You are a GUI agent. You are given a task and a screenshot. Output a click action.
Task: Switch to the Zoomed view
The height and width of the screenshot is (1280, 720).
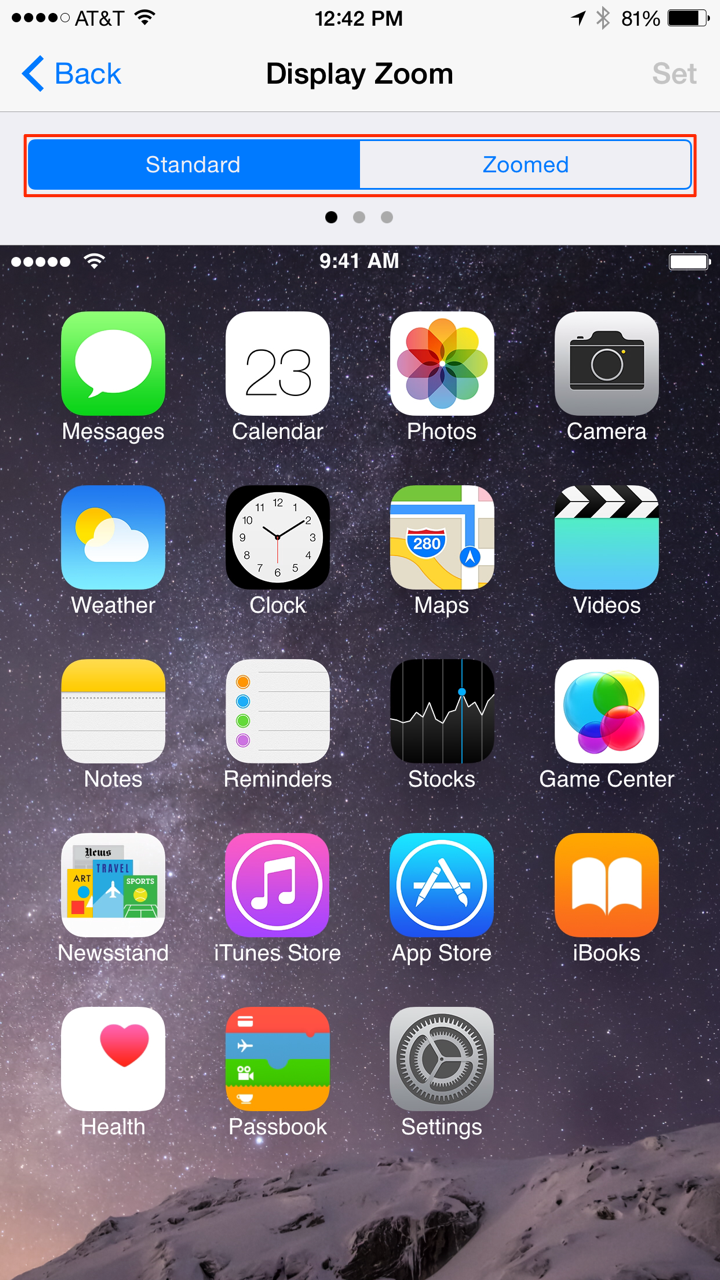point(525,165)
